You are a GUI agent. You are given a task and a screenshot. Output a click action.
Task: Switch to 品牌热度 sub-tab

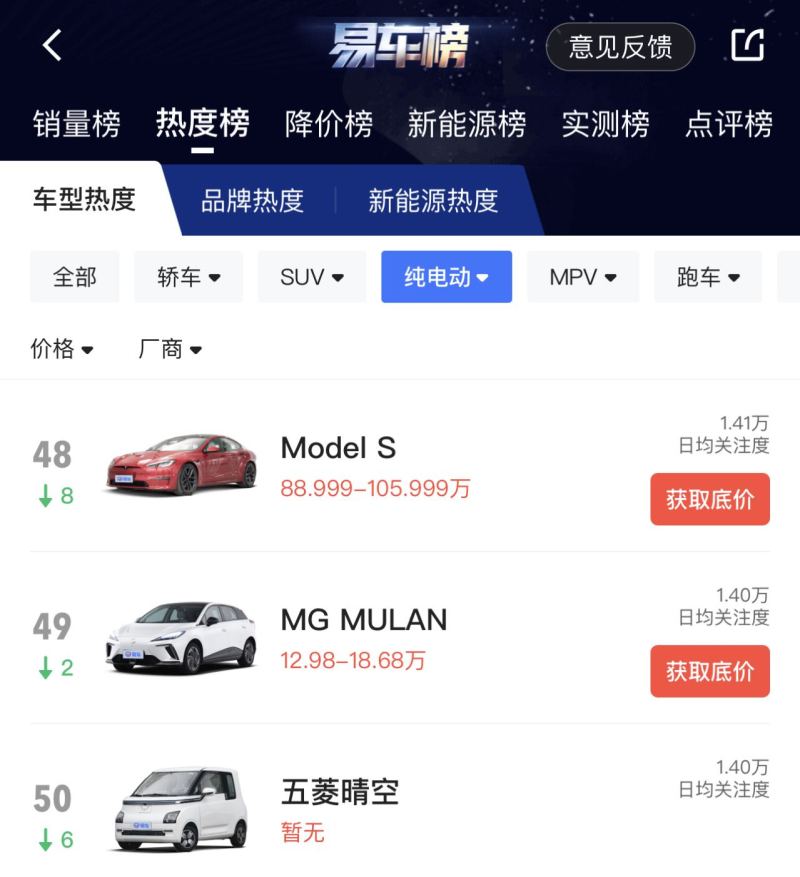(252, 200)
